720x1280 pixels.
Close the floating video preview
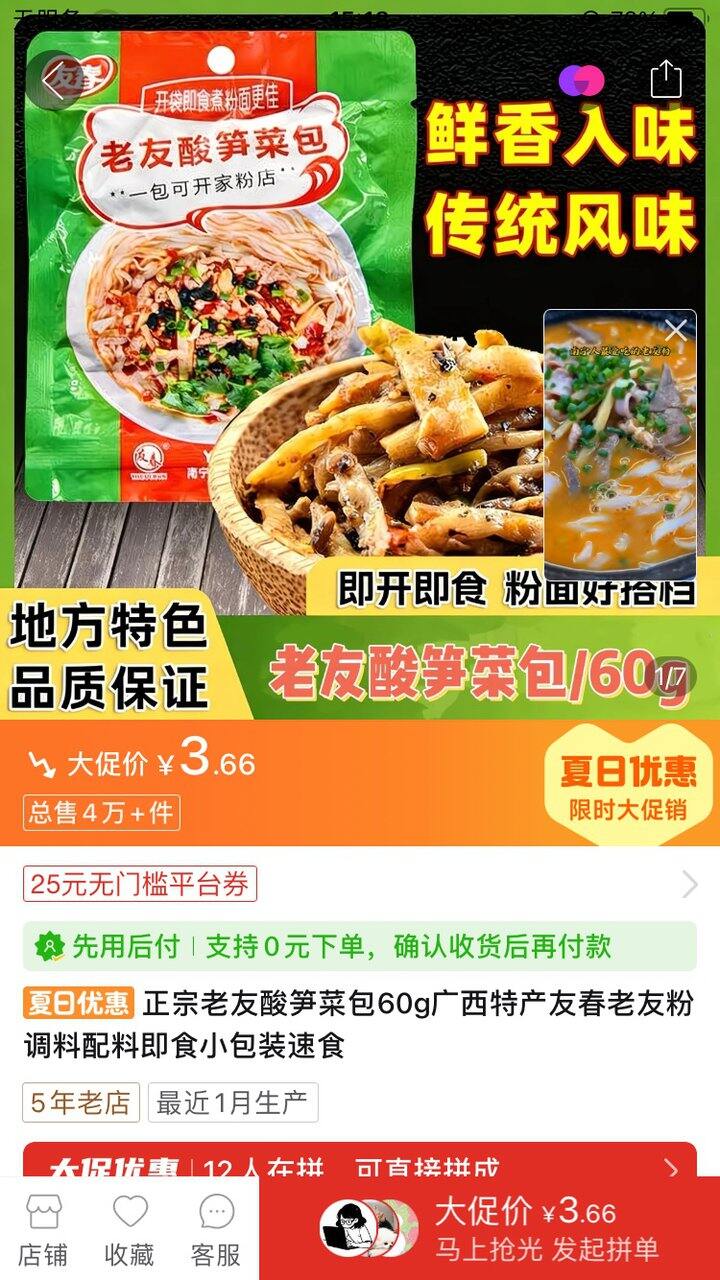click(x=677, y=330)
